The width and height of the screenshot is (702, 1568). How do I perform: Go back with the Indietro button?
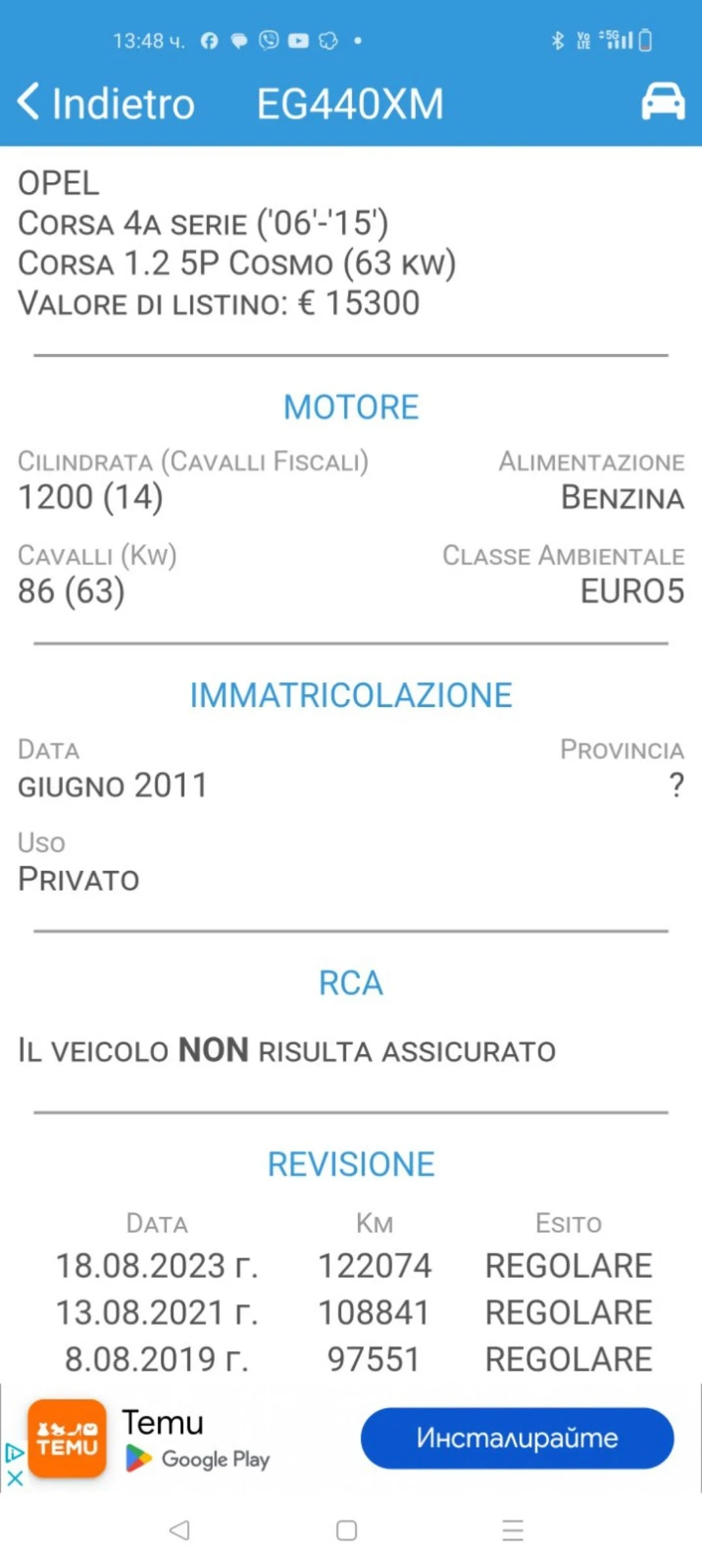coord(106,103)
